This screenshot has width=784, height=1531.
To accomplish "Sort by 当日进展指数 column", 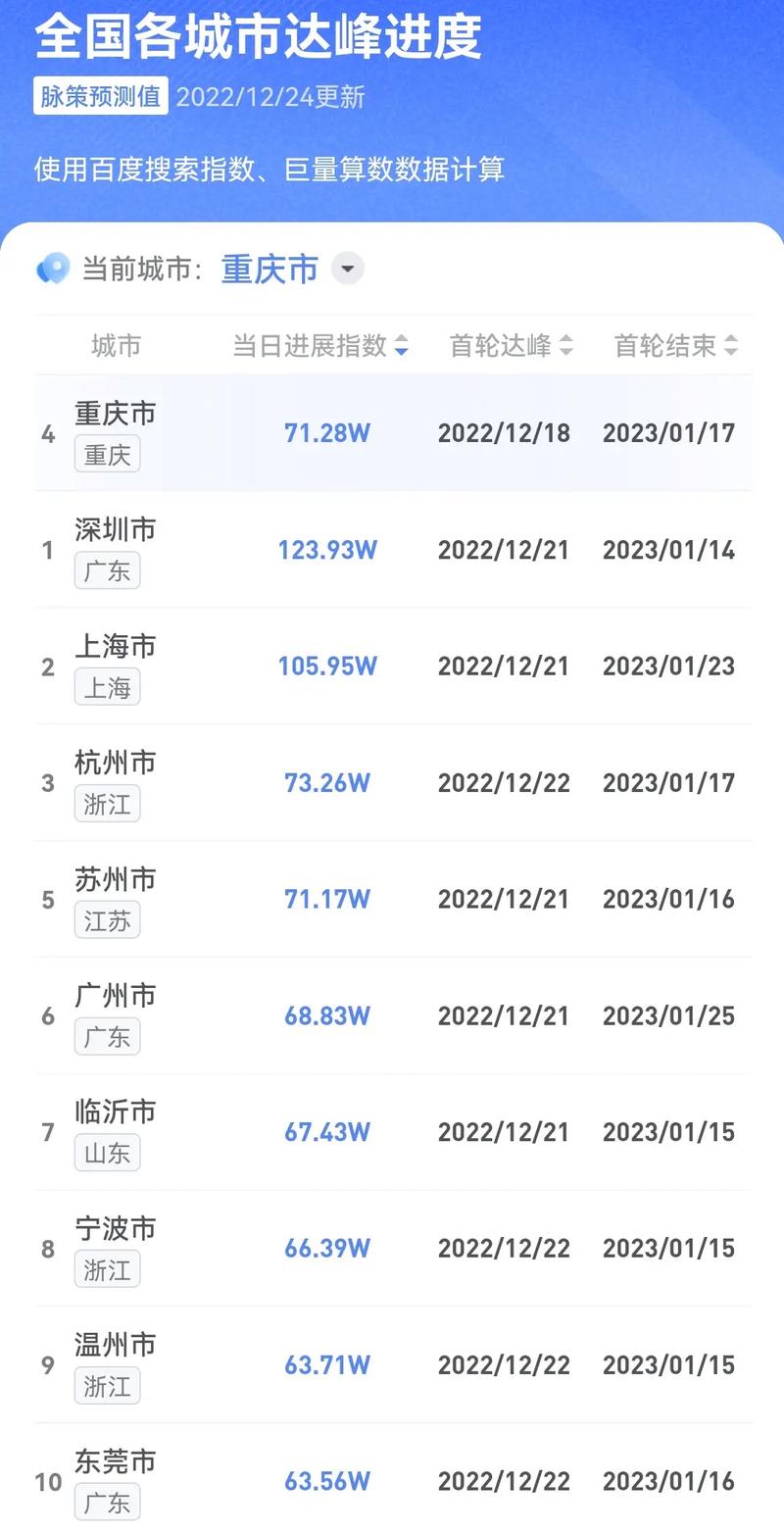I will point(320,346).
